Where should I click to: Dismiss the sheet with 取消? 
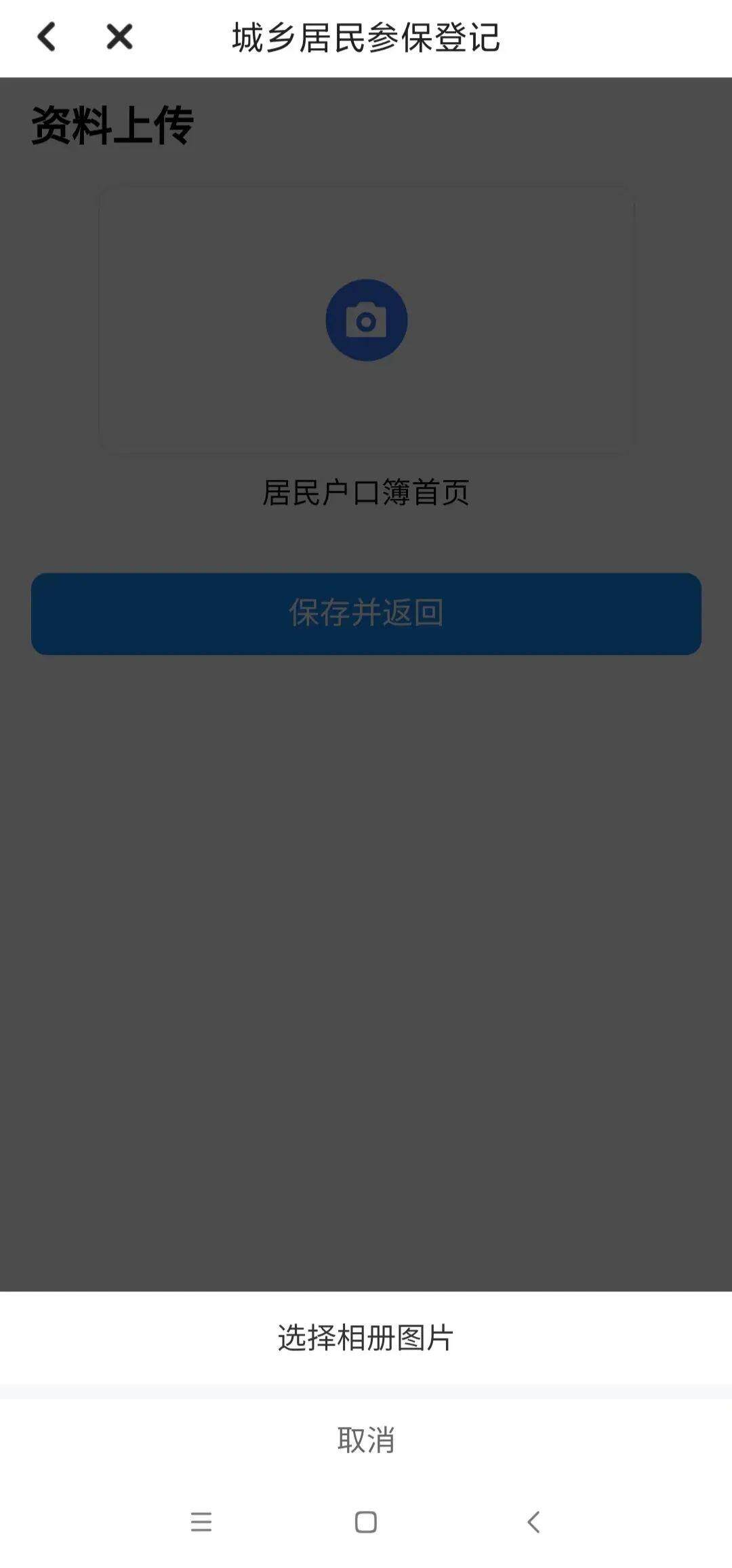366,1439
